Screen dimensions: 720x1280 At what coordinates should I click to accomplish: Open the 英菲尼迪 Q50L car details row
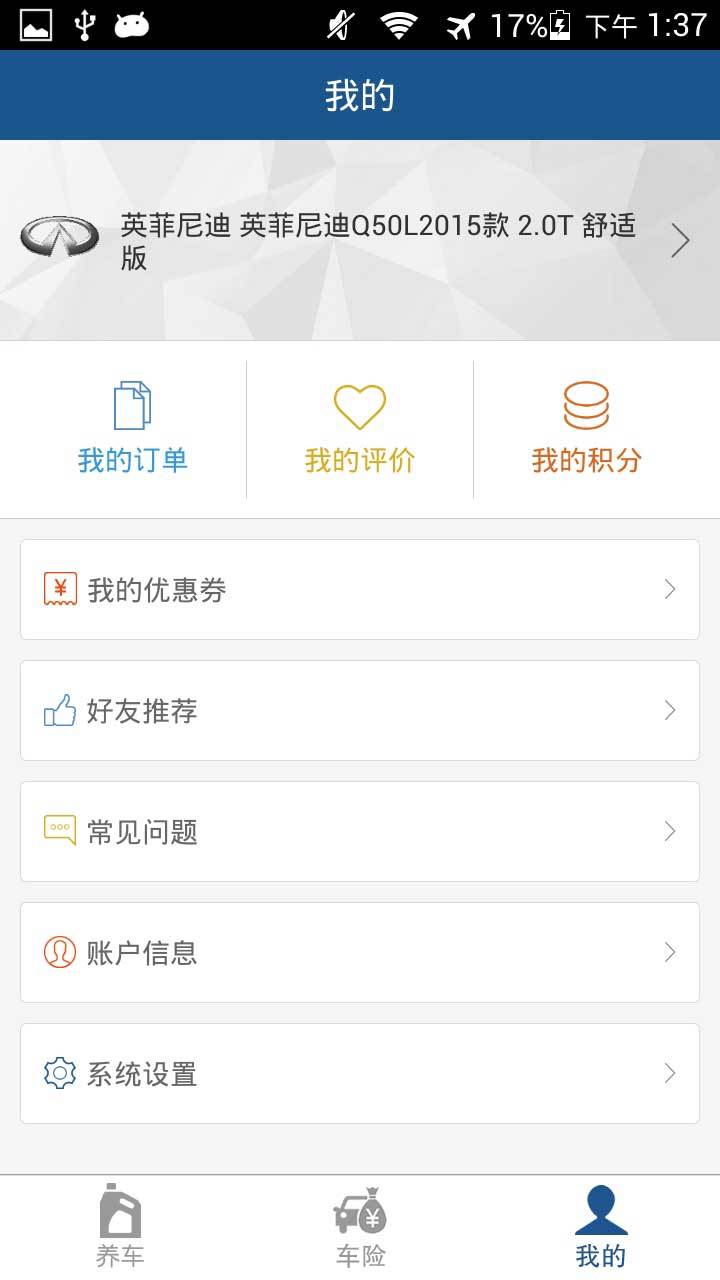pyautogui.click(x=360, y=240)
